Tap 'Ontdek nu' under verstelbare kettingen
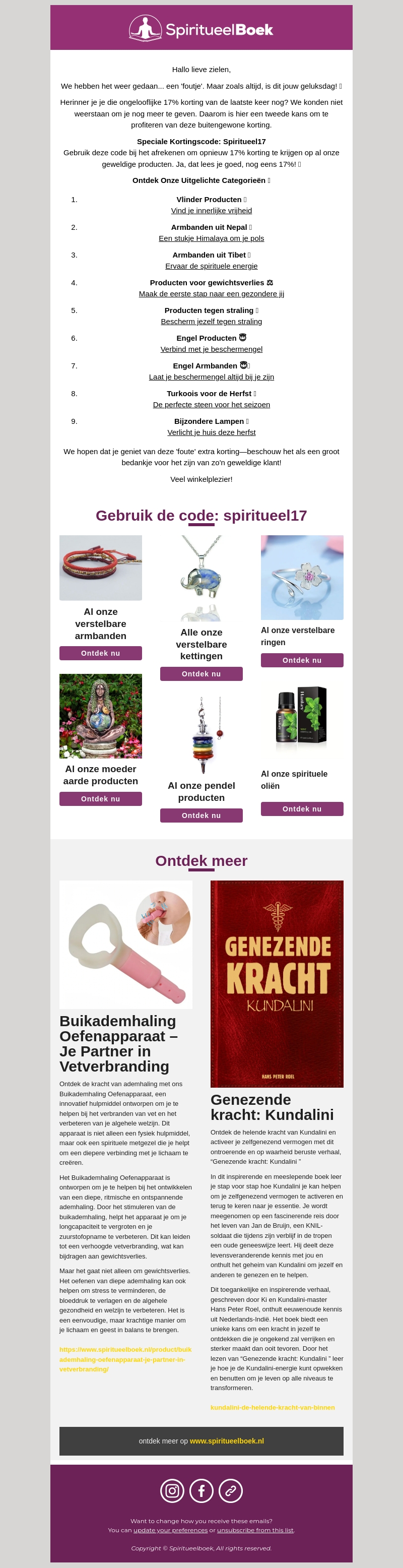The width and height of the screenshot is (403, 1568). click(201, 674)
